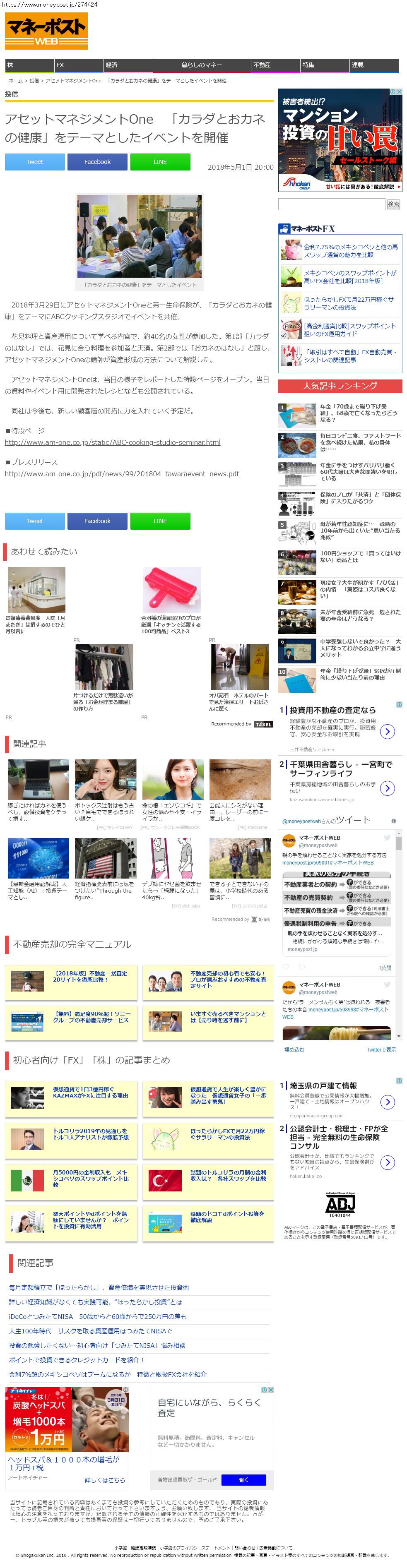Open the ABC-cooking-studio-seminar.html link

[113, 442]
